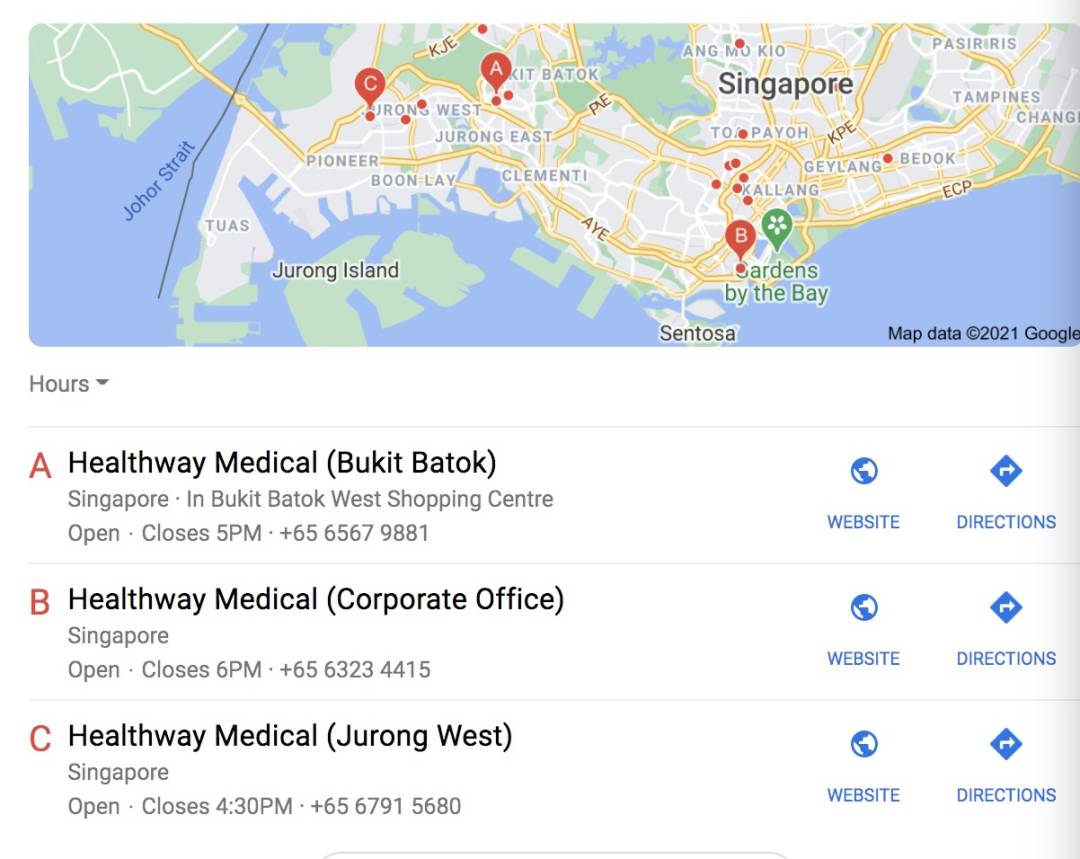Screen dimensions: 1080x859
Task: Get directions to Healthway Medical (Bukit Batok)
Action: (1005, 492)
